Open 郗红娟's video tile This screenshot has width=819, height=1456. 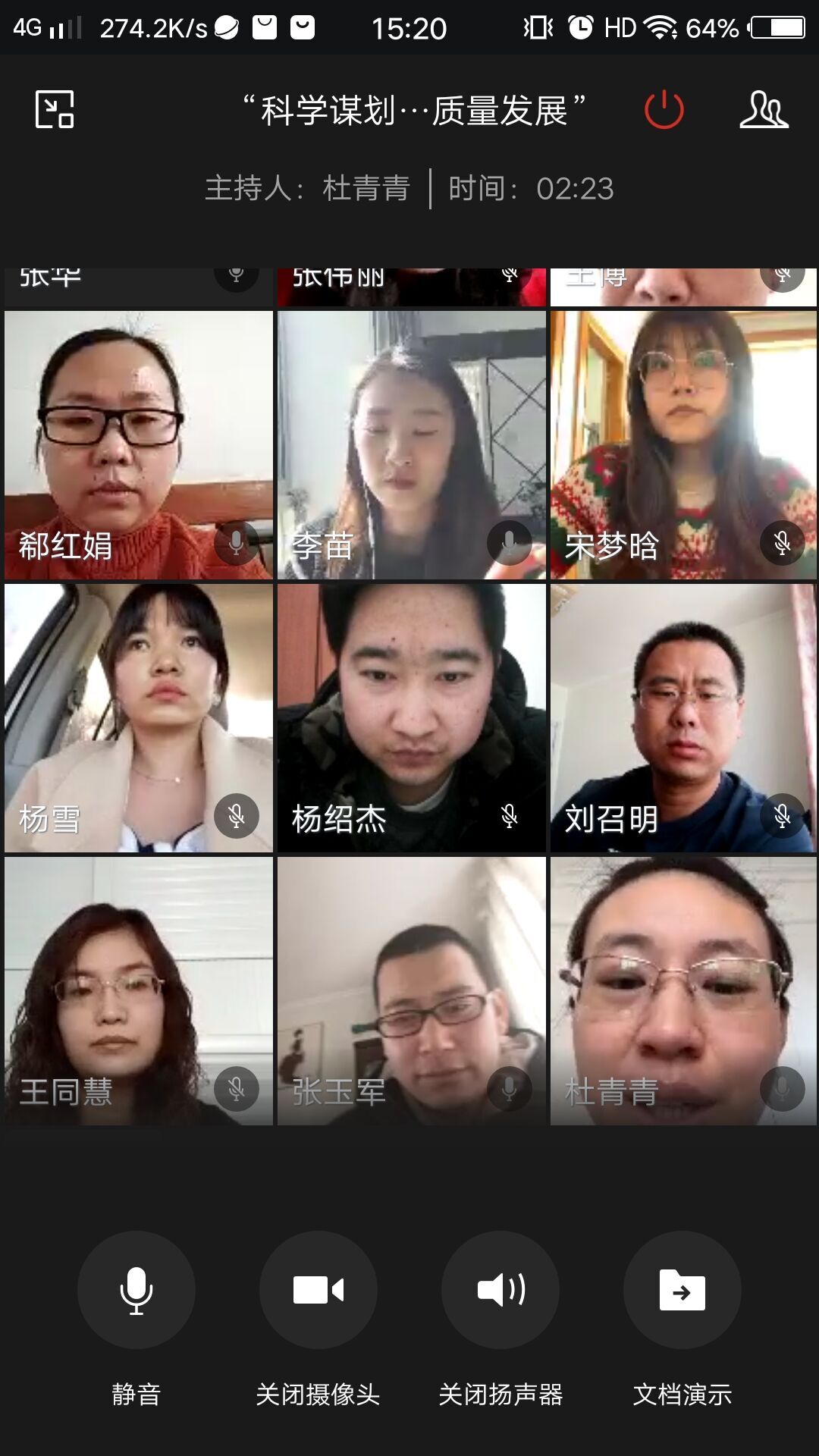(x=138, y=445)
